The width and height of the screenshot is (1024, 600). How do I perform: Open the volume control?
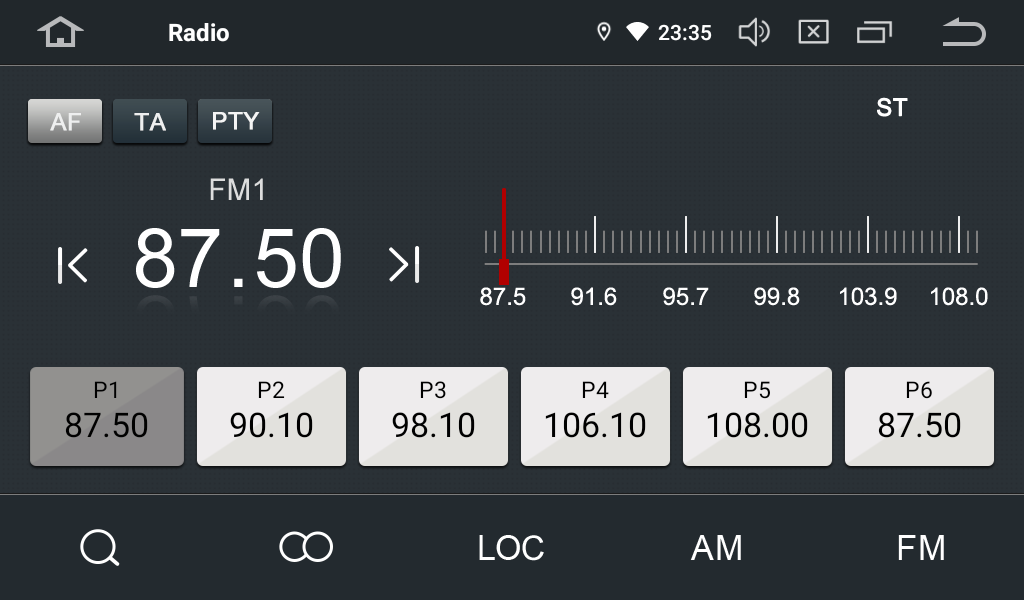[x=753, y=33]
